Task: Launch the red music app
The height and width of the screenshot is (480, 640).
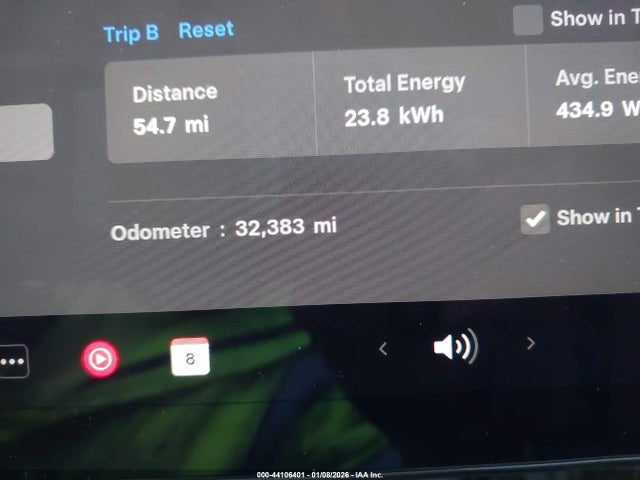Action: pyautogui.click(x=100, y=358)
